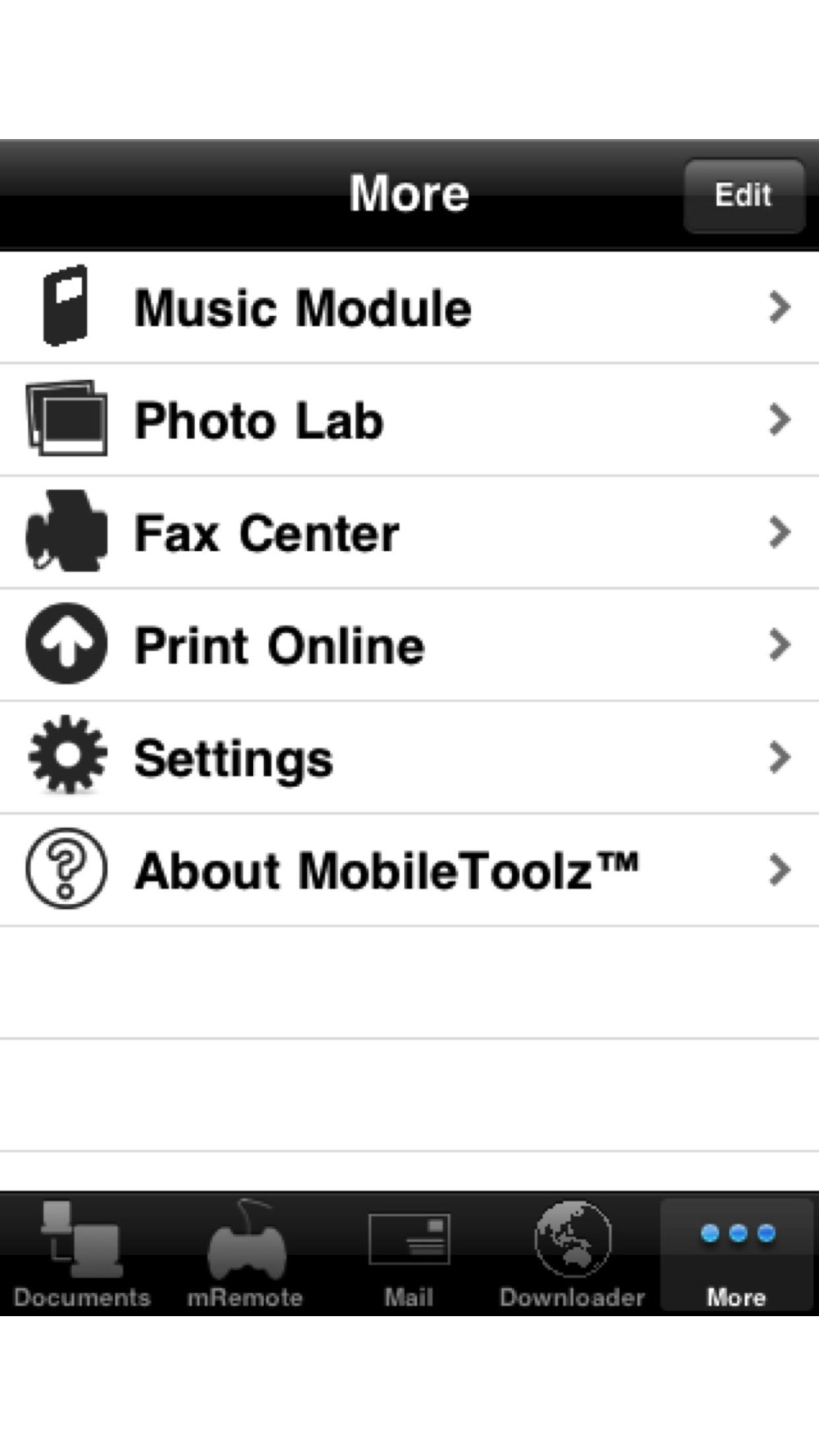Viewport: 819px width, 1456px height.
Task: Open Photo Lab
Action: click(x=409, y=419)
